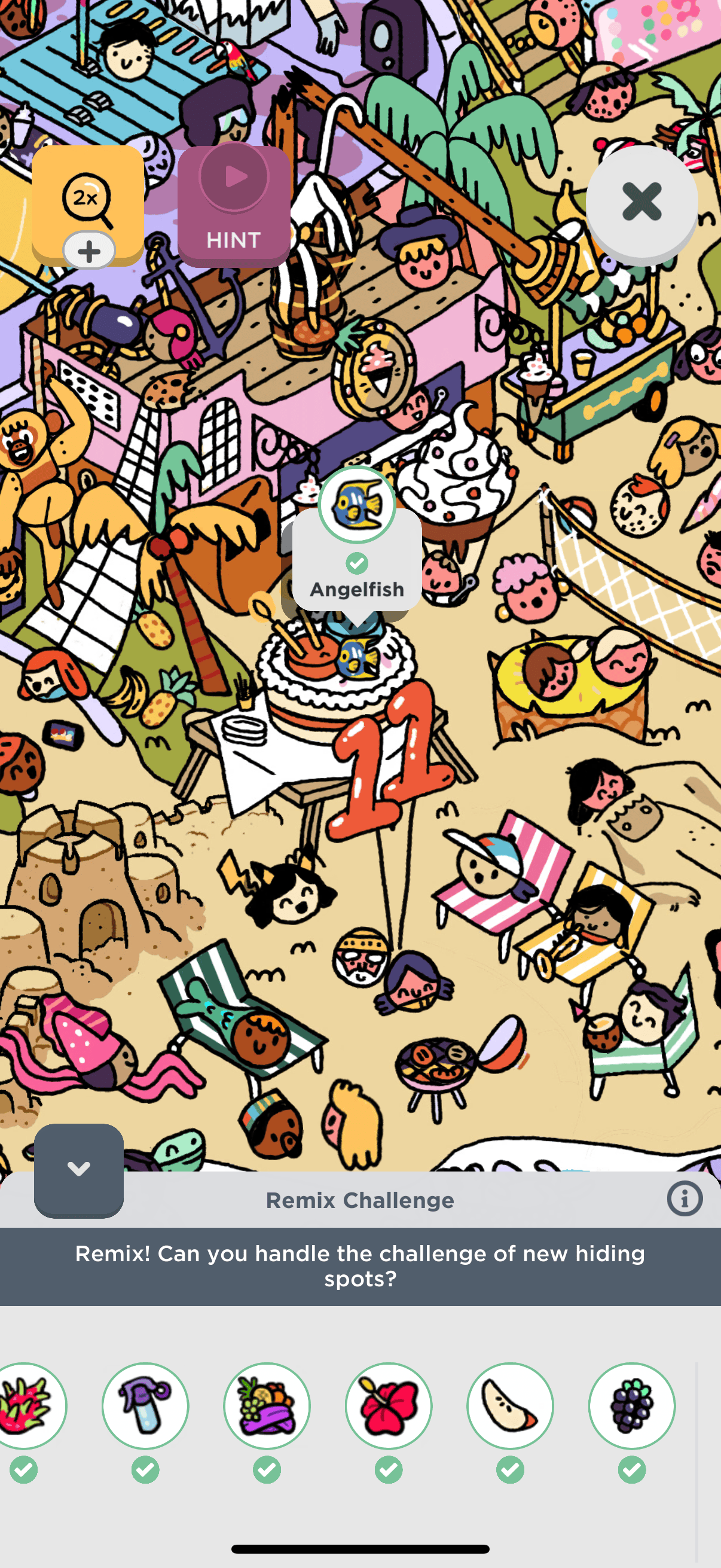This screenshot has width=721, height=1568.
Task: Close the game with the X button
Action: click(641, 202)
